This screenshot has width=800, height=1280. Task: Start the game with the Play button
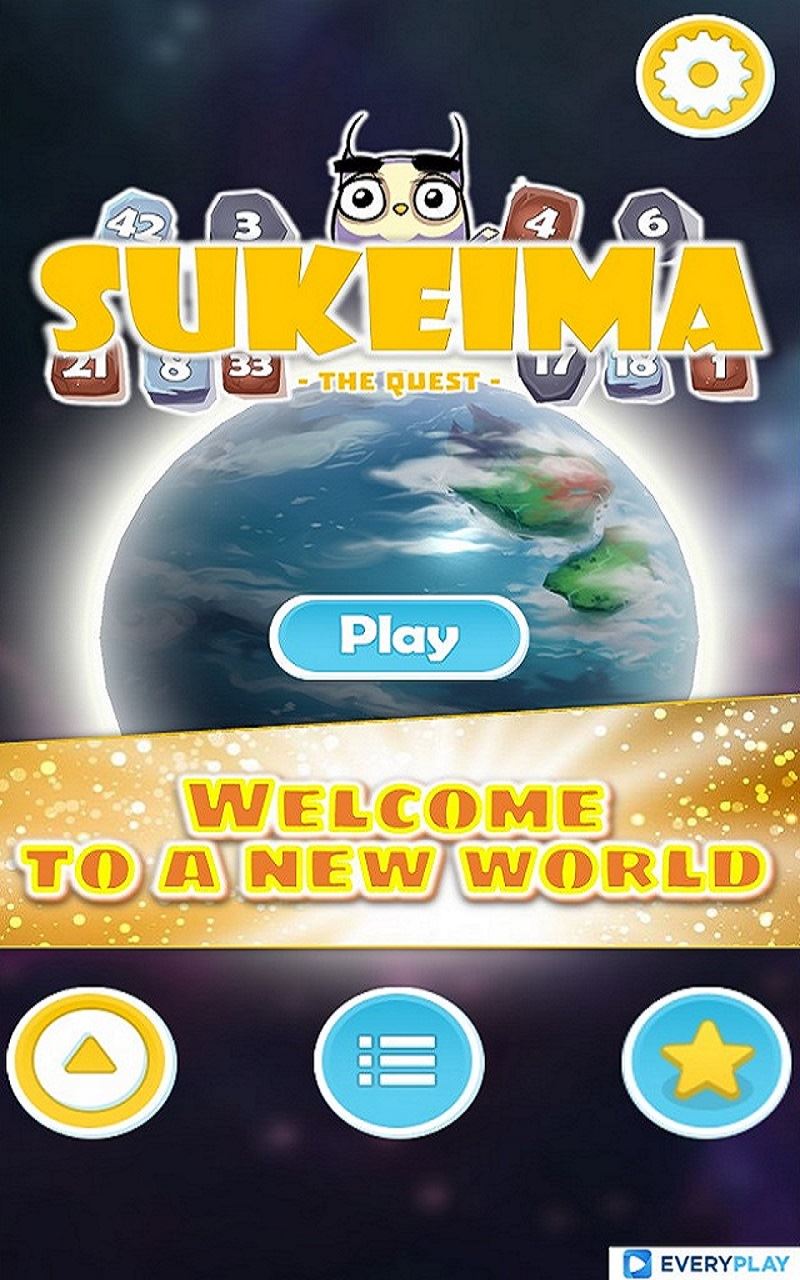point(399,637)
